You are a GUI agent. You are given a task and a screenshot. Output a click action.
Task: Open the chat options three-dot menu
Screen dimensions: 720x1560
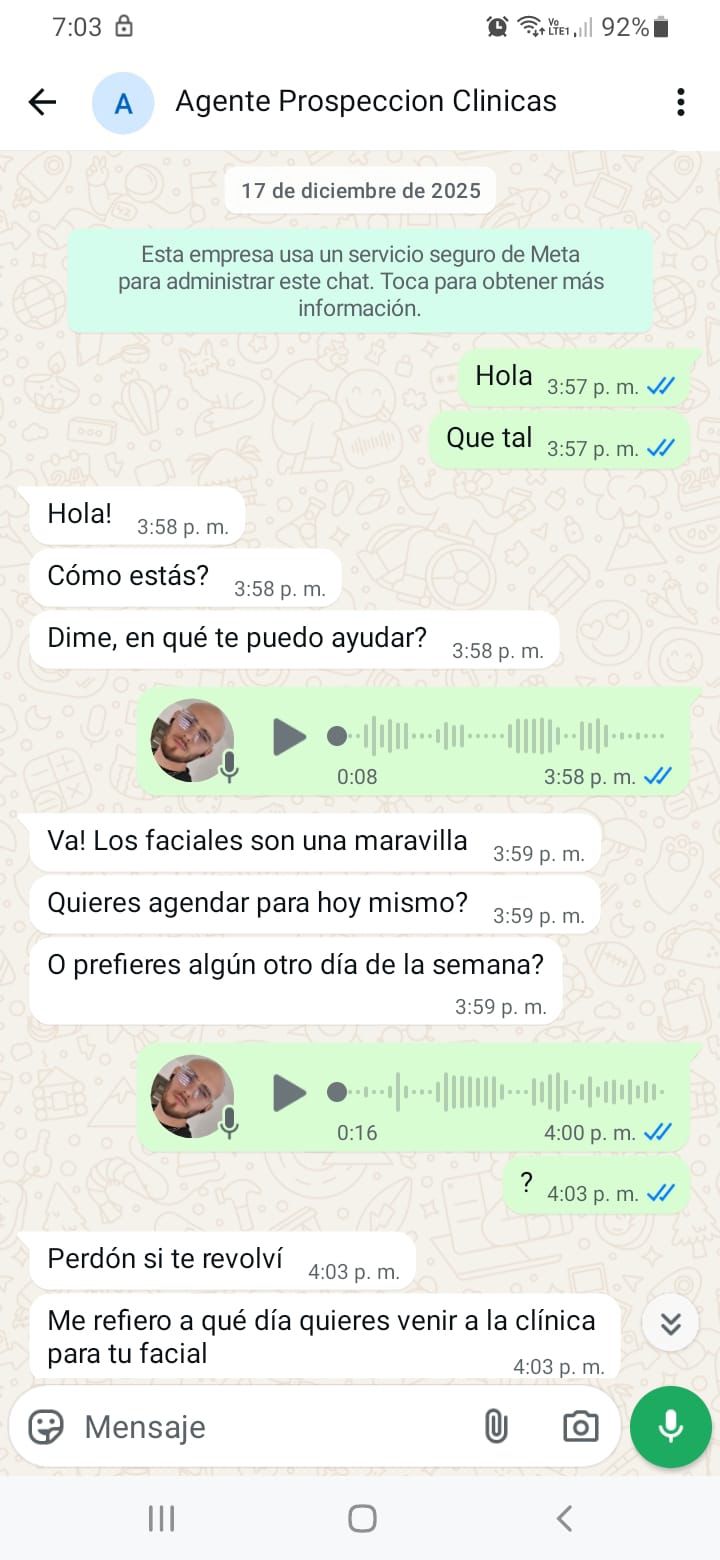tap(681, 101)
